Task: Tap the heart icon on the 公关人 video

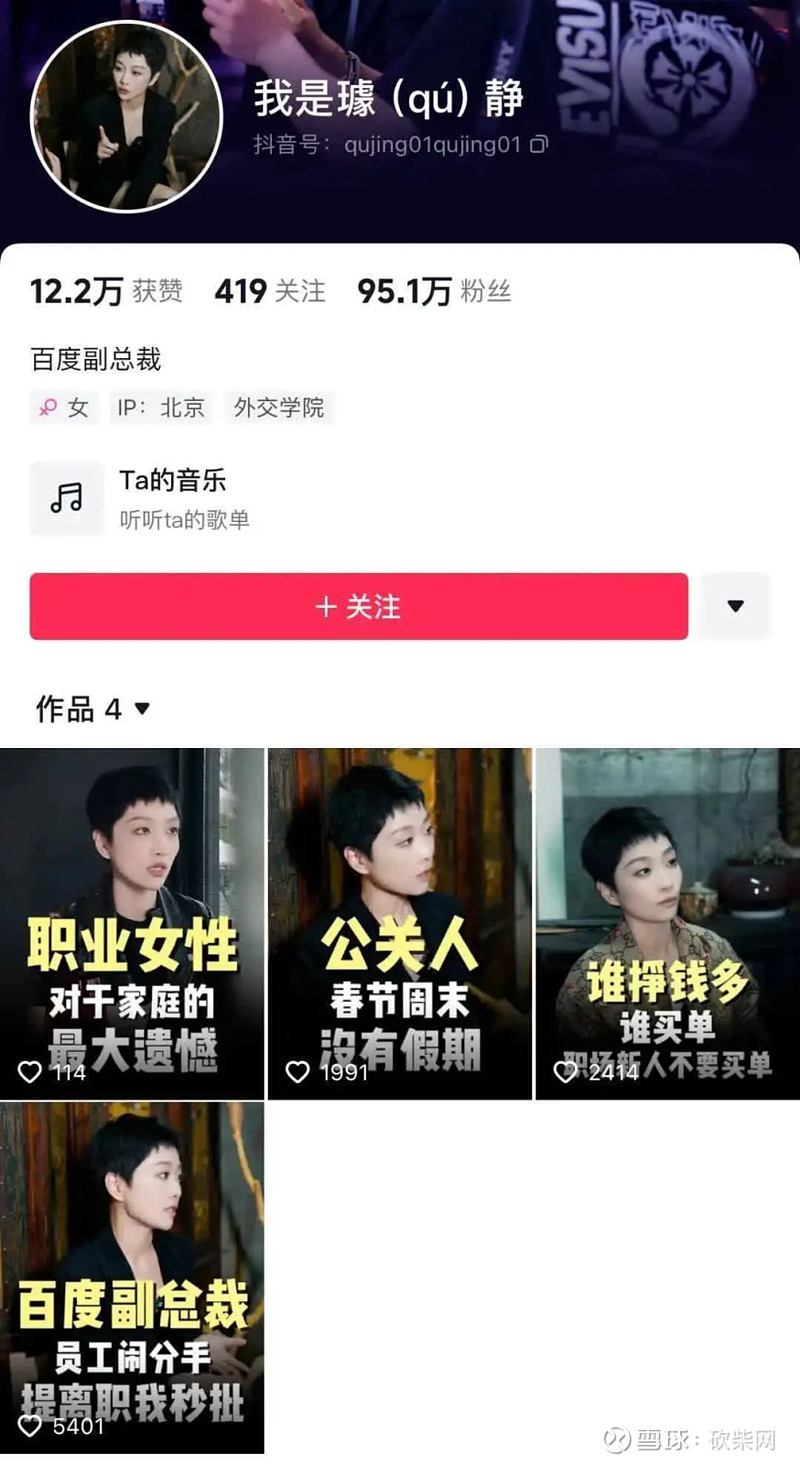Action: pyautogui.click(x=297, y=1071)
